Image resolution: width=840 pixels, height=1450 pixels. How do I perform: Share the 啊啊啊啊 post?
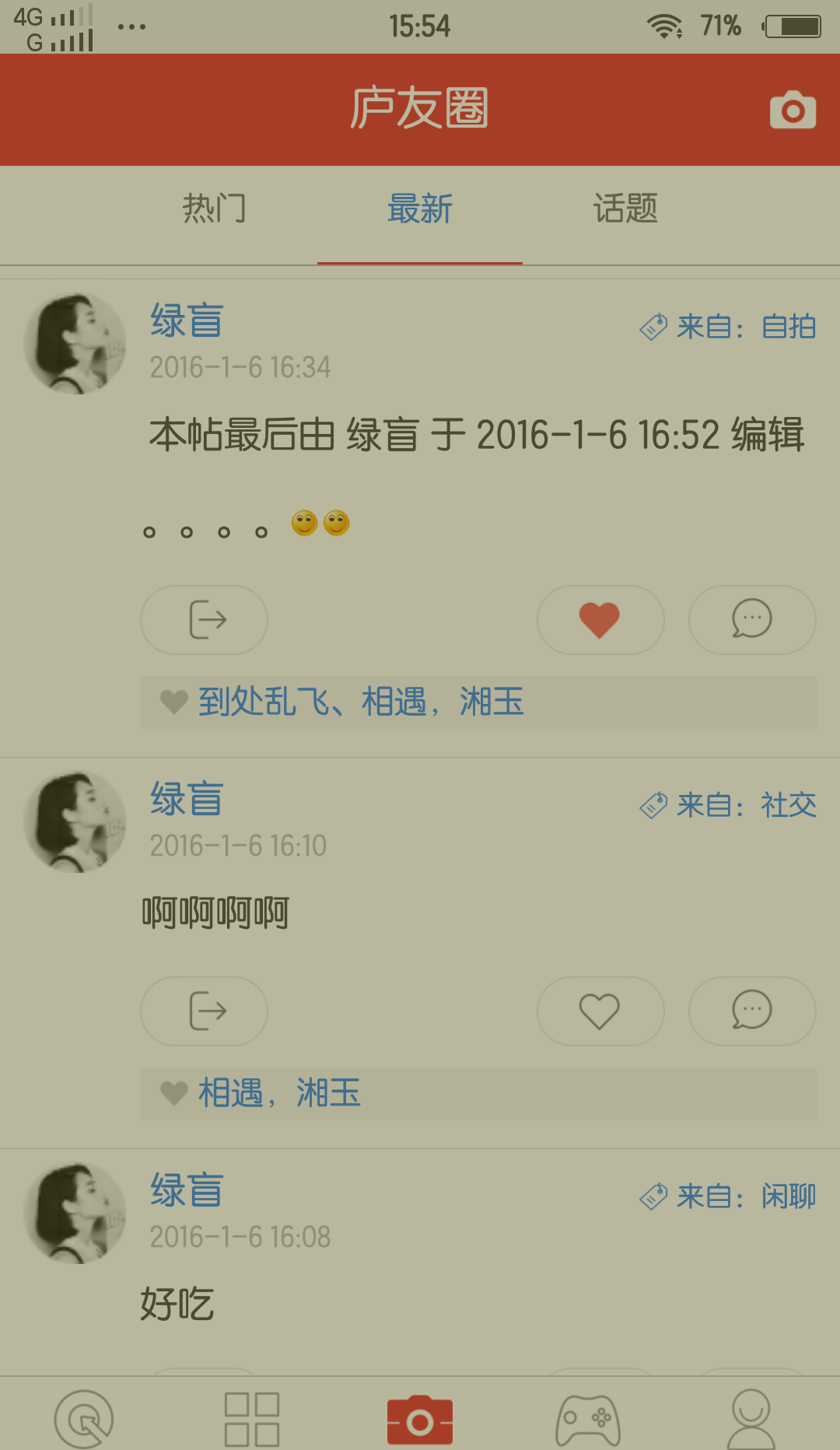click(204, 1011)
